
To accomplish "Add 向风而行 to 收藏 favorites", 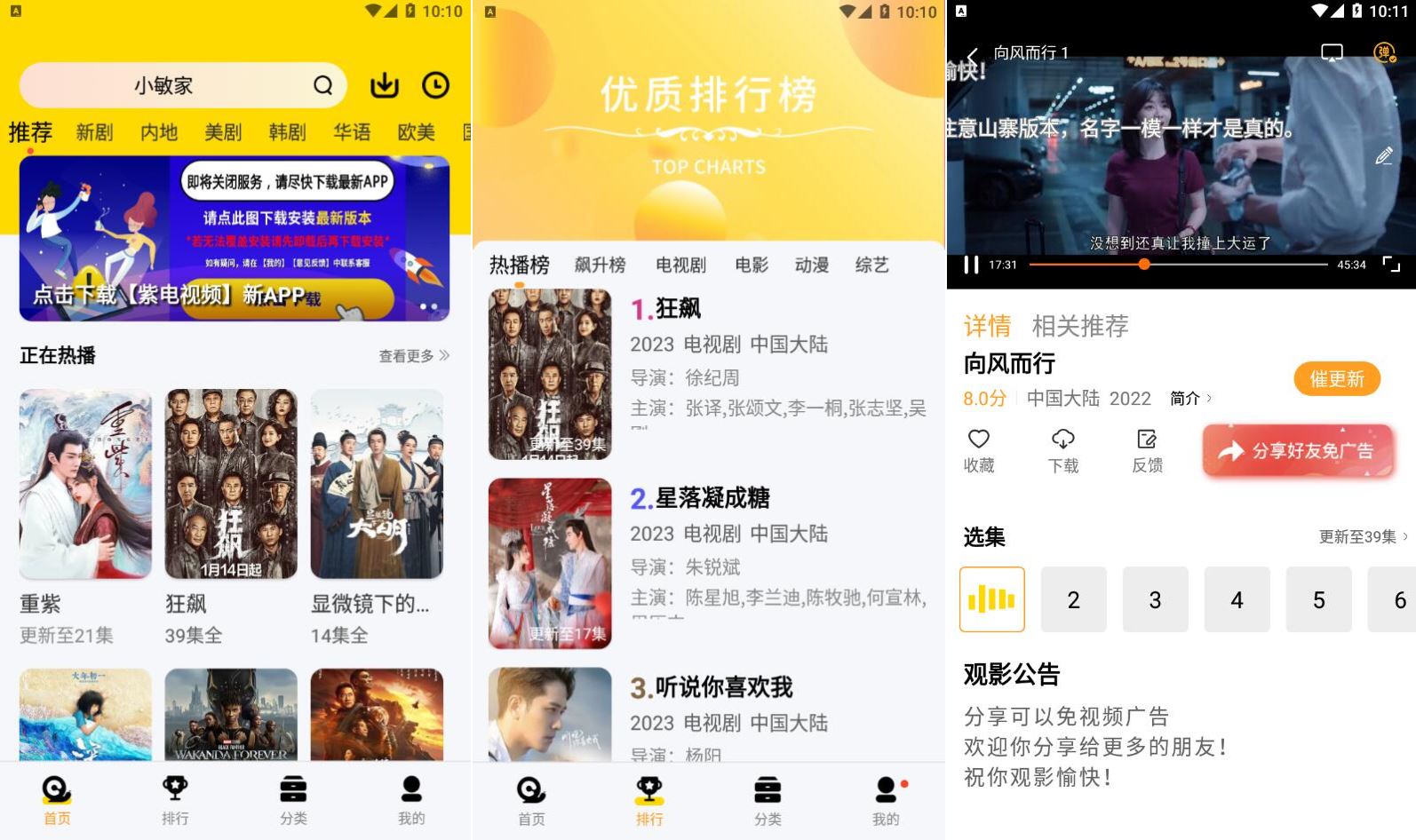I will point(979,449).
